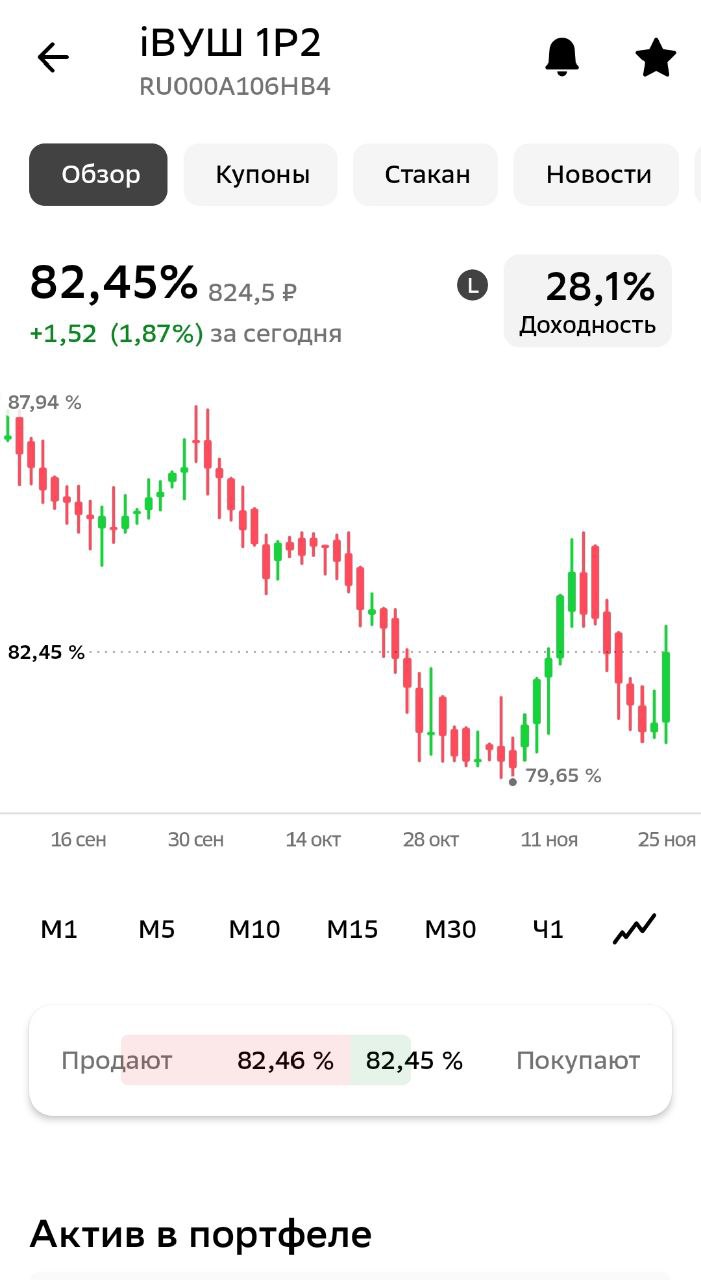
Task: Select the М5 chart interval
Action: point(157,929)
